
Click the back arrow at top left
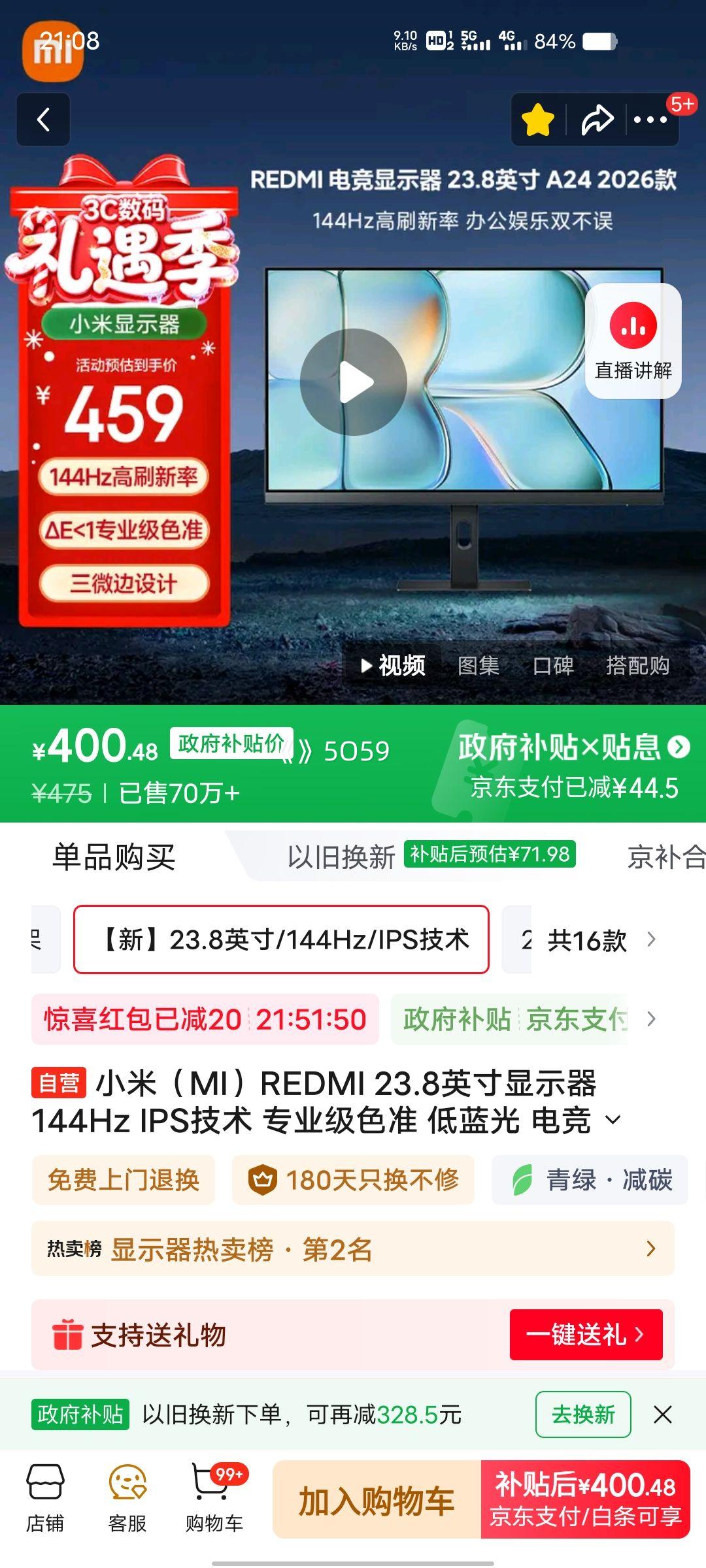42,120
